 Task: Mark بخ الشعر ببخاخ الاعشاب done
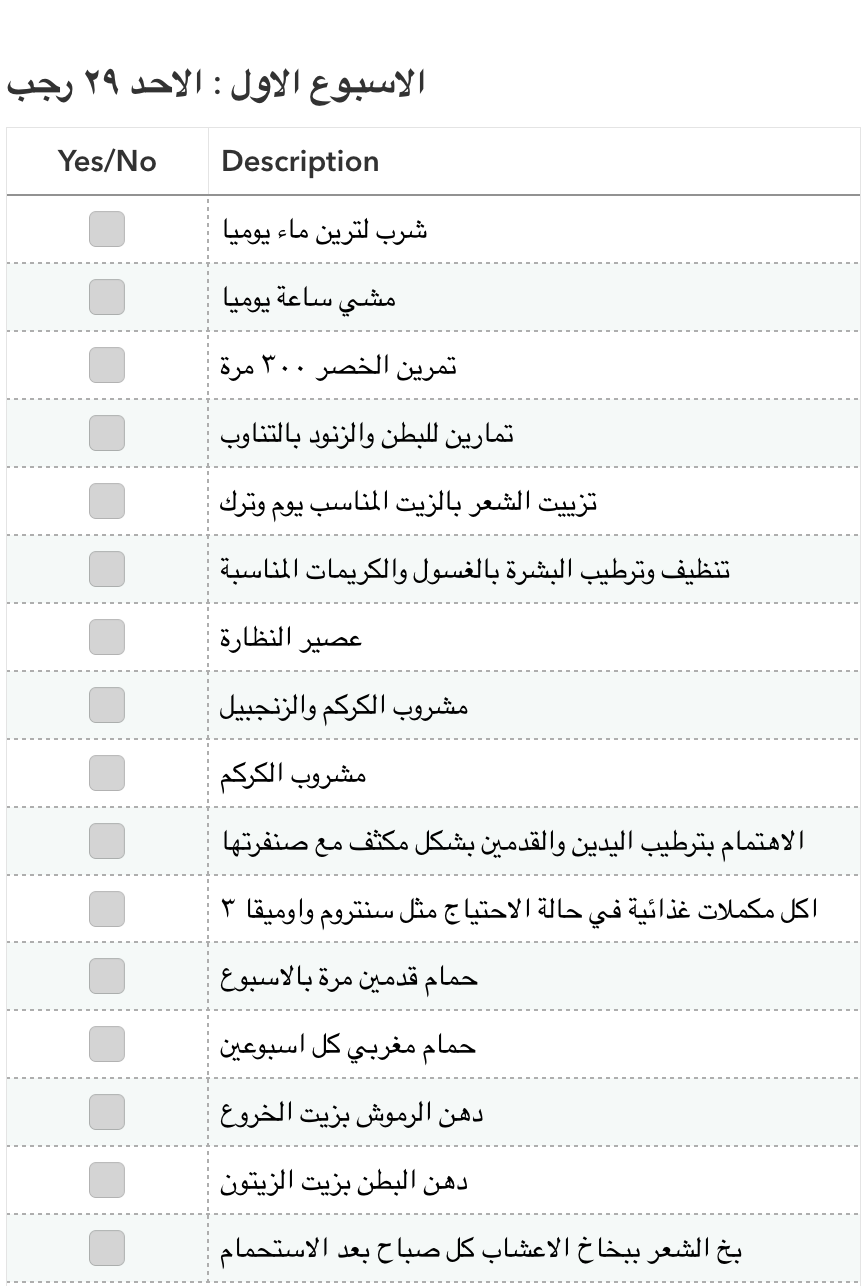point(107,1249)
